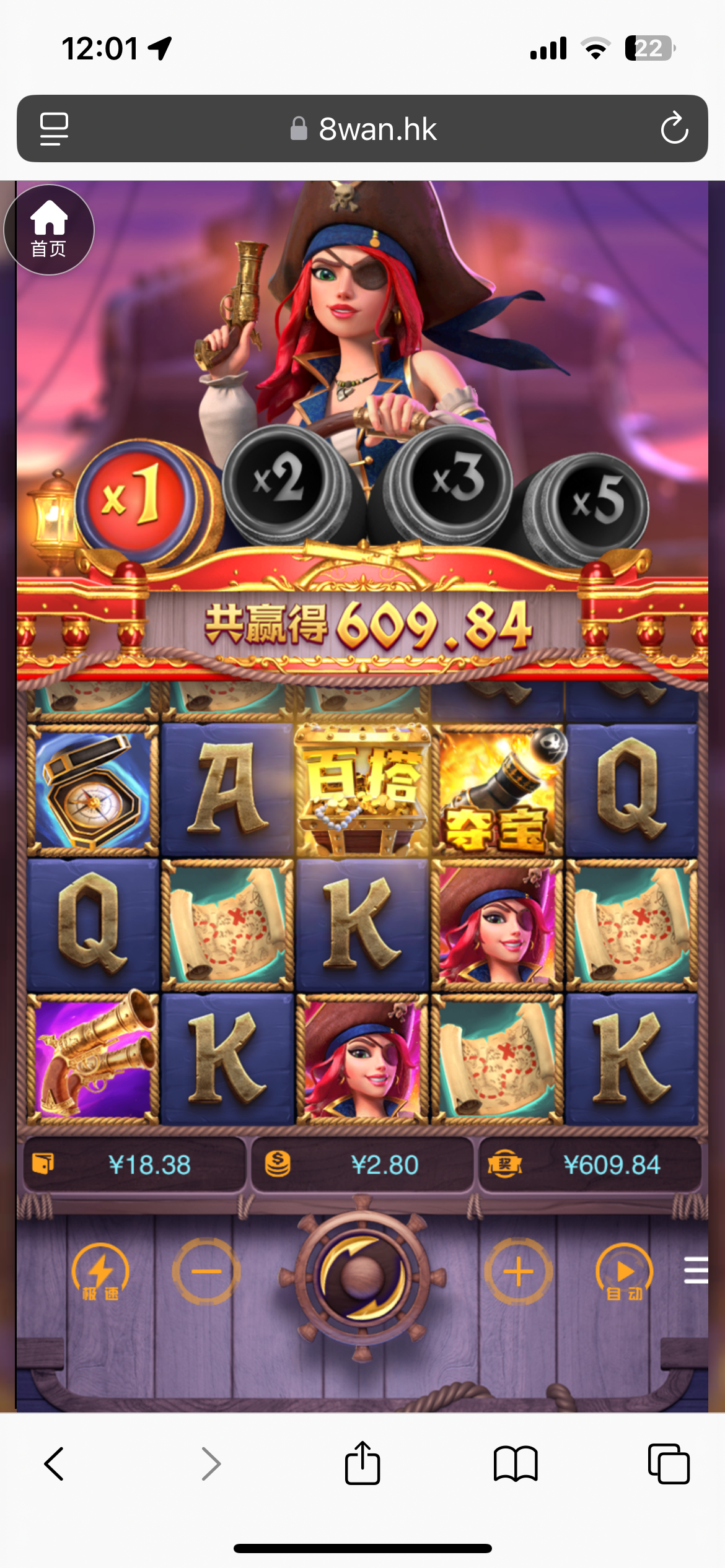Reload the 8wan.hk page
The width and height of the screenshot is (725, 1568).
tap(674, 129)
